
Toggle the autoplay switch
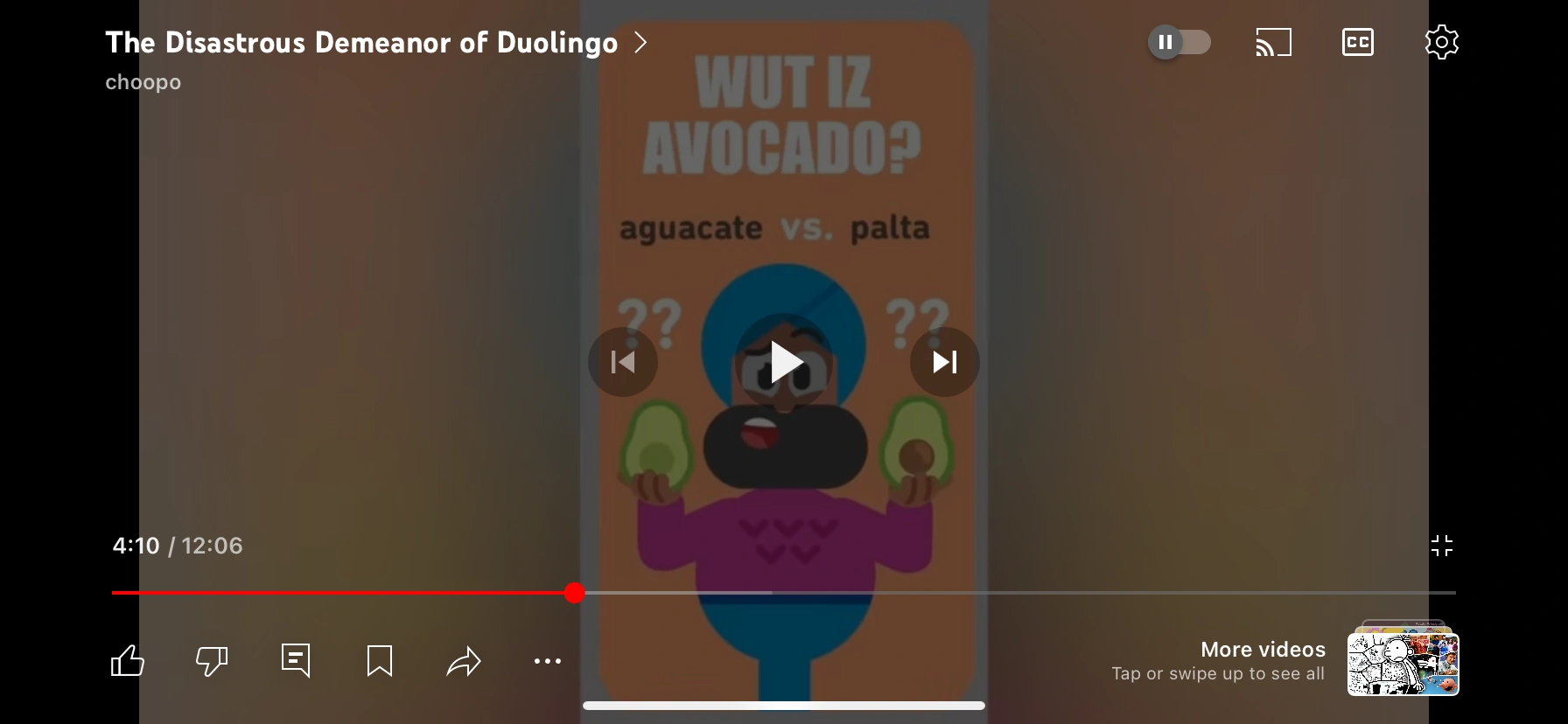[x=1179, y=42]
